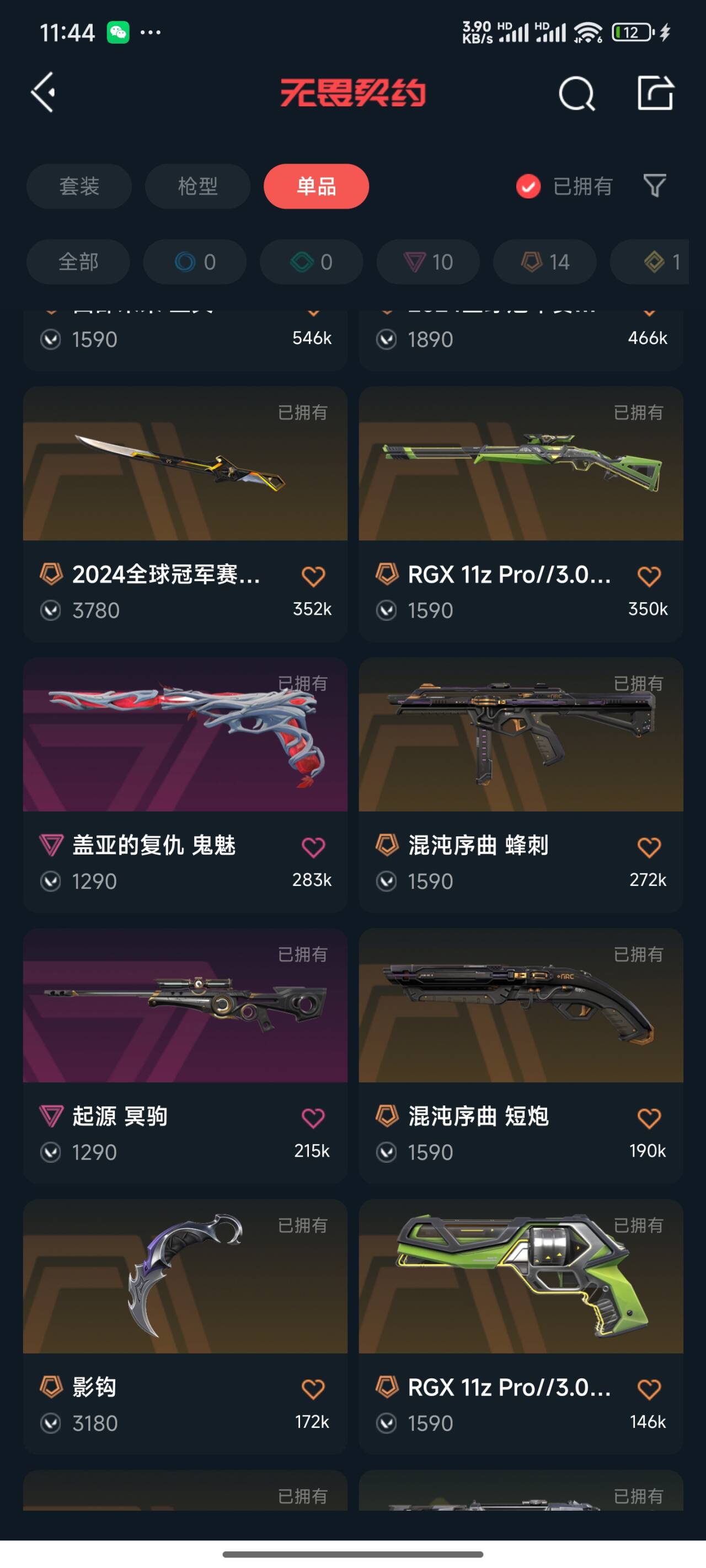706x1568 pixels.
Task: Share this page via the share icon
Action: pos(655,94)
